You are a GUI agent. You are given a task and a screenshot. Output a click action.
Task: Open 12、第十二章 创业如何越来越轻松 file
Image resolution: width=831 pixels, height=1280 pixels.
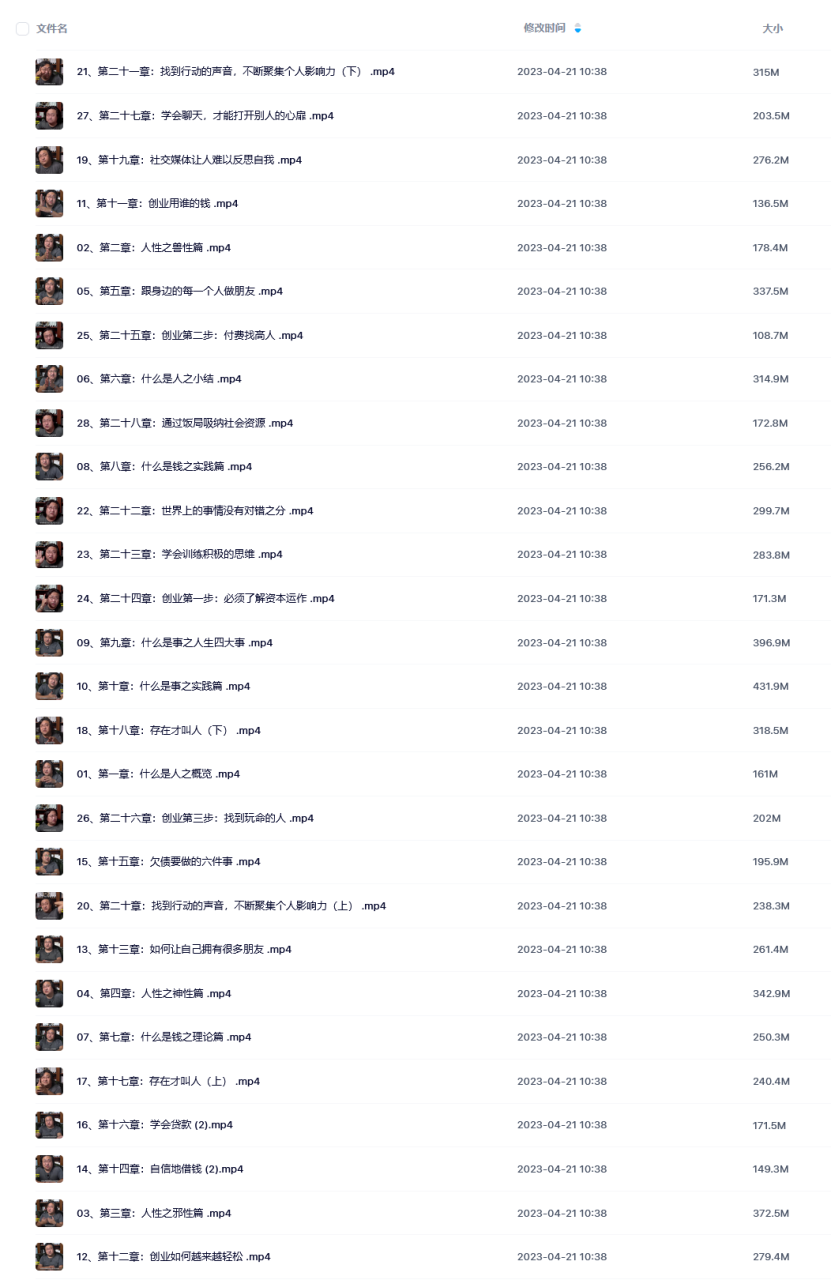pyautogui.click(x=173, y=1257)
